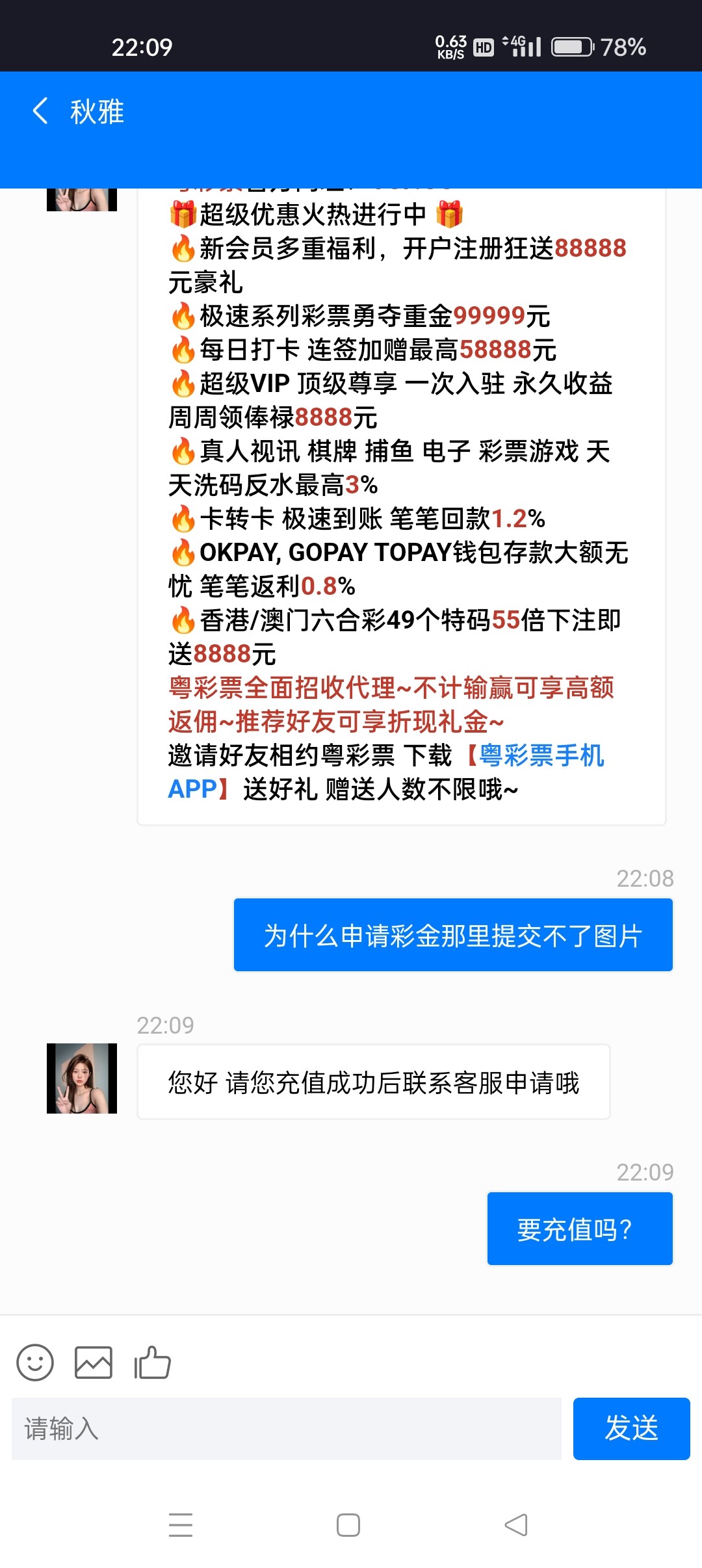Attach an image to the chat
702x1568 pixels.
tap(94, 1362)
